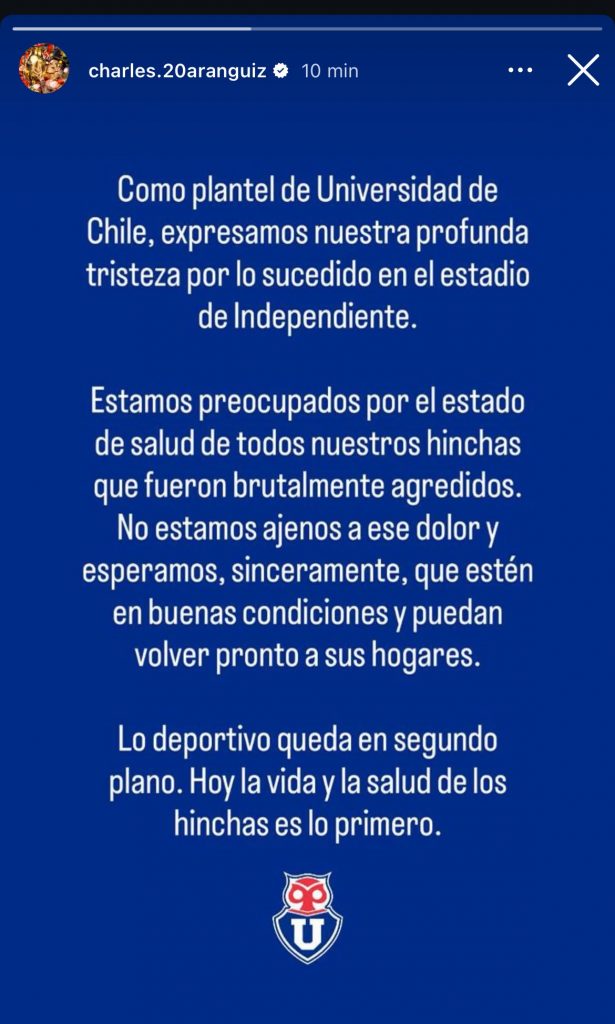
Task: Close the story viewer
Action: point(583,70)
